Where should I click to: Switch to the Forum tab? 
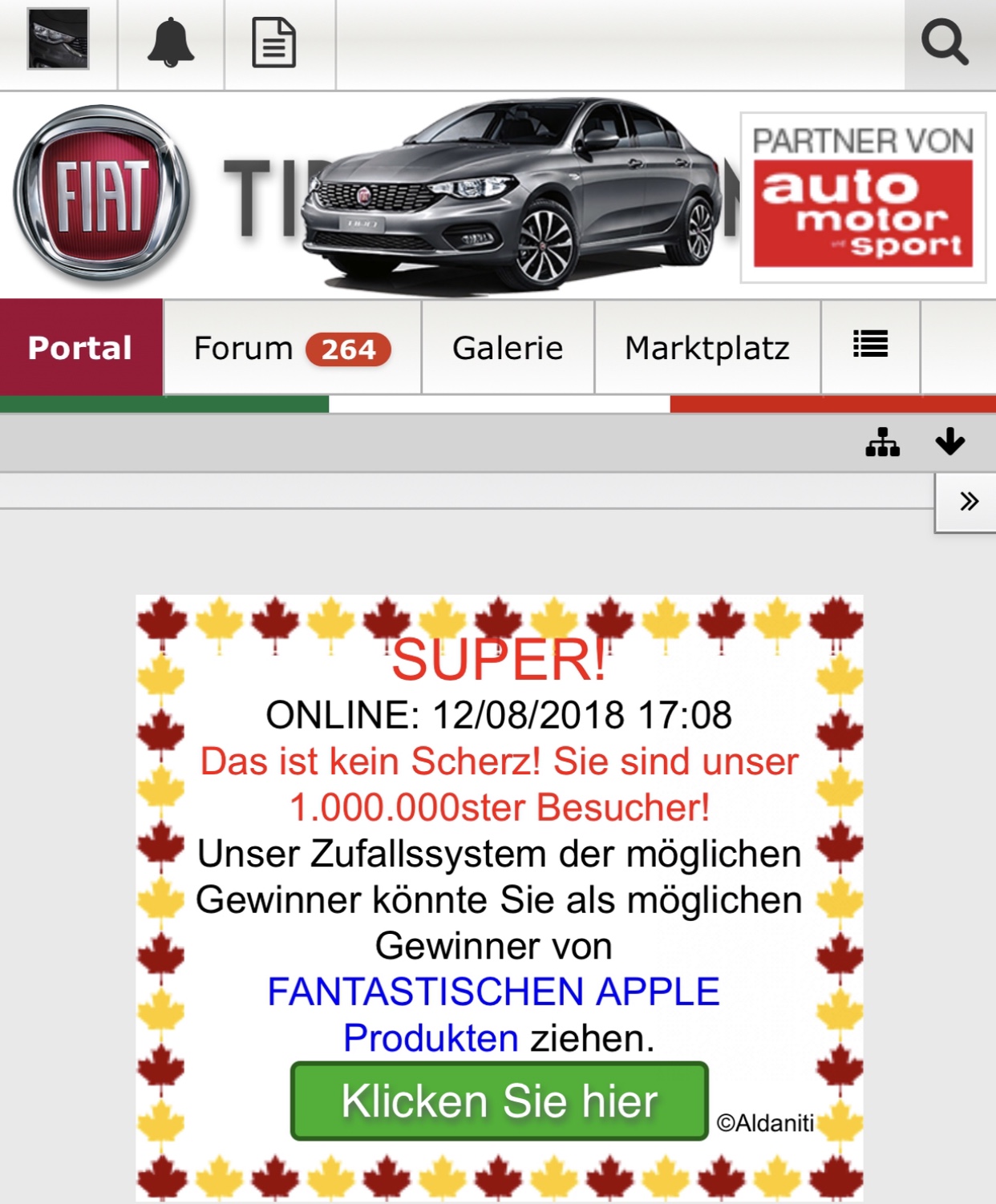click(x=291, y=348)
